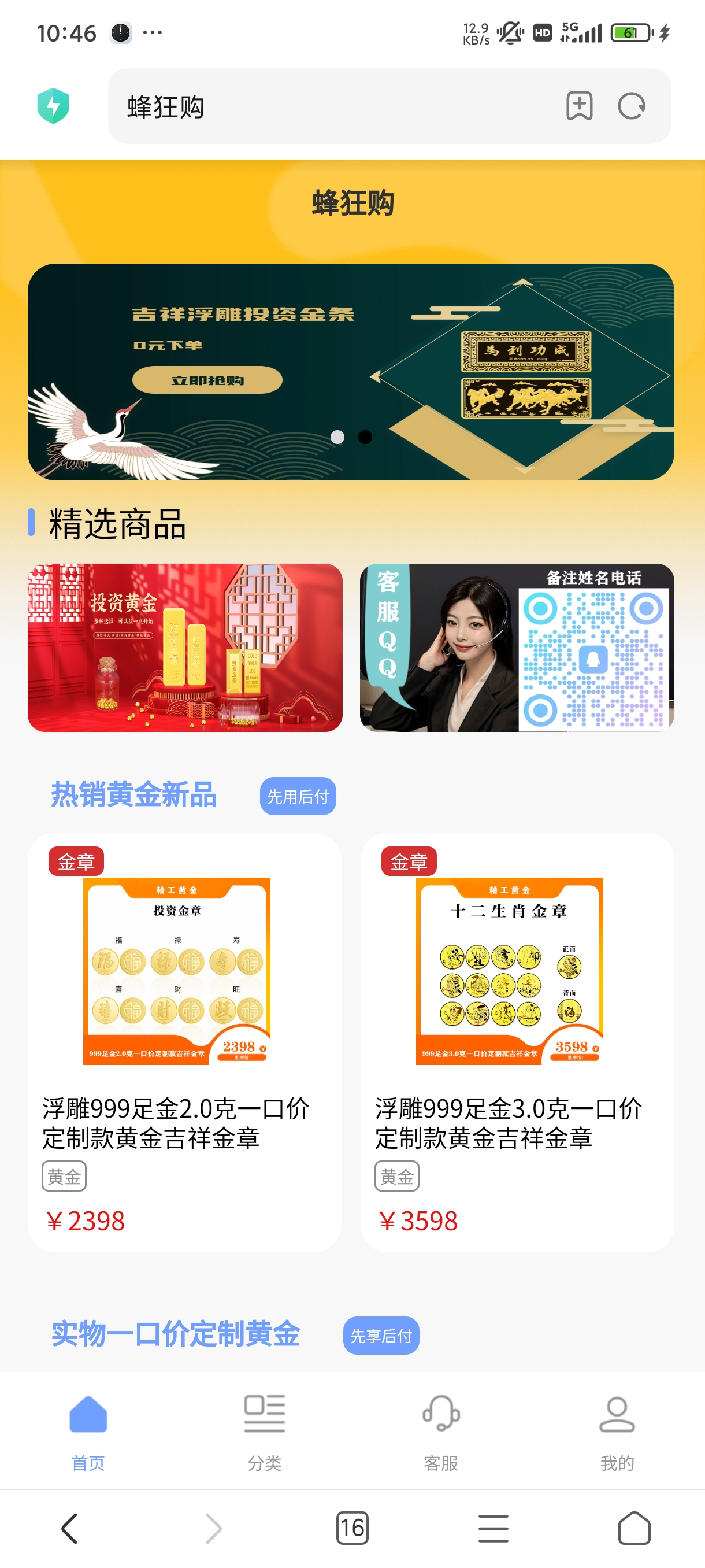The height and width of the screenshot is (1568, 705).
Task: Open the browser tabs switcher showing 16
Action: (352, 1528)
